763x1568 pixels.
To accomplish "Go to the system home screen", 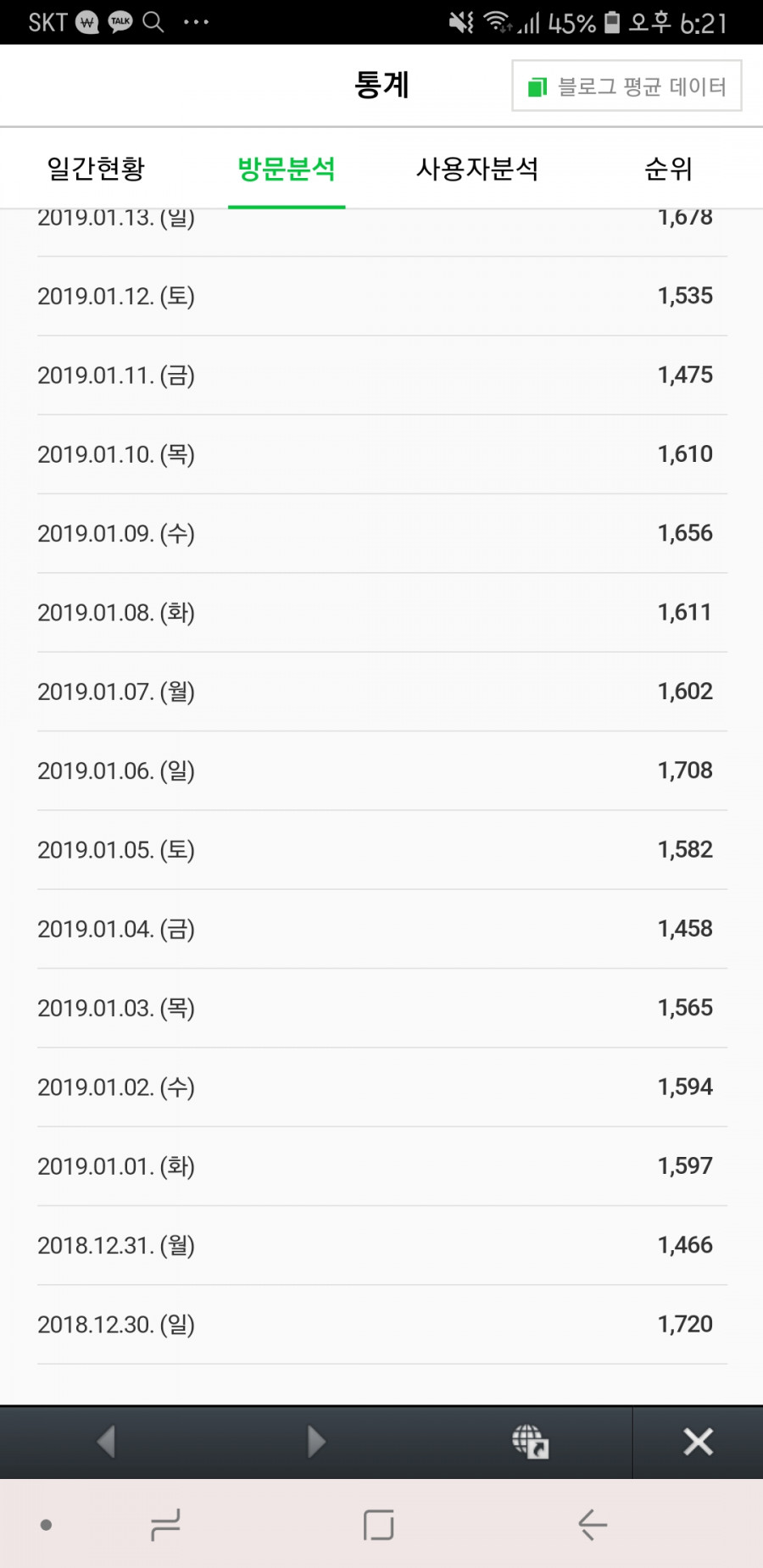I will (x=378, y=1525).
